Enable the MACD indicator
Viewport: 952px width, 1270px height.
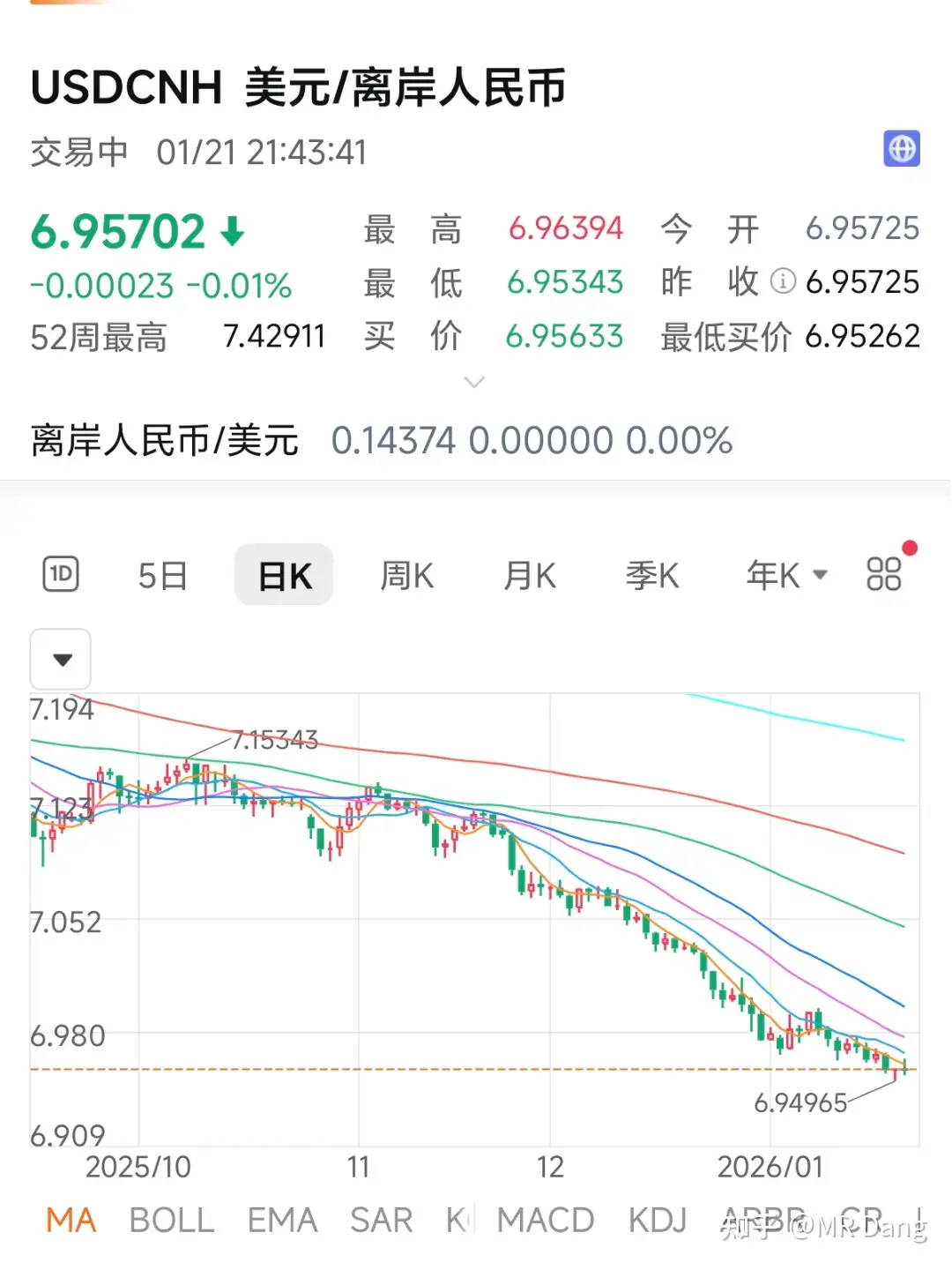[545, 1220]
